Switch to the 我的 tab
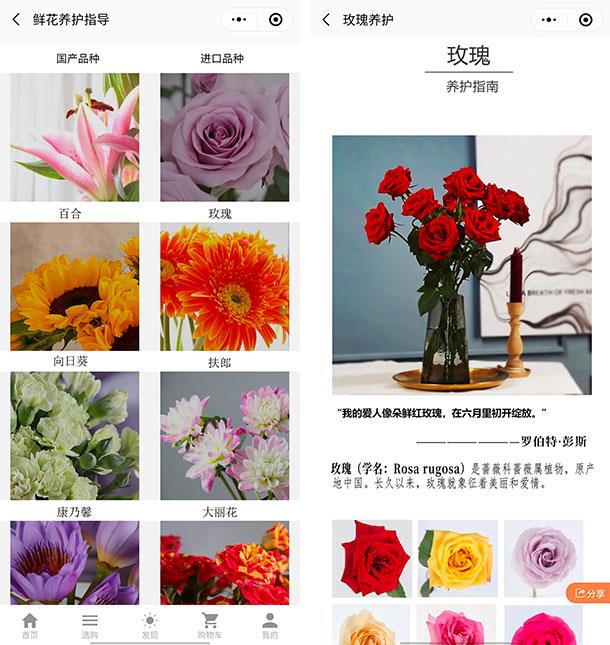Screen dimensions: 610x645 click(x=270, y=626)
